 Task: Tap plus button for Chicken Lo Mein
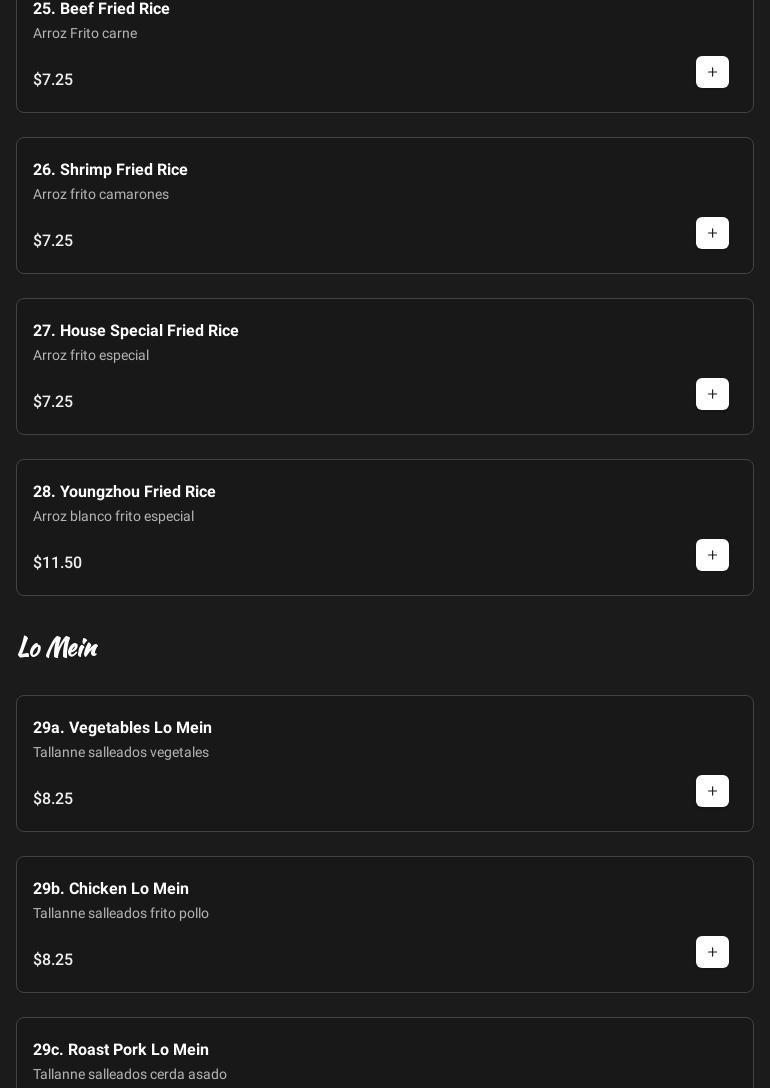coord(712,952)
